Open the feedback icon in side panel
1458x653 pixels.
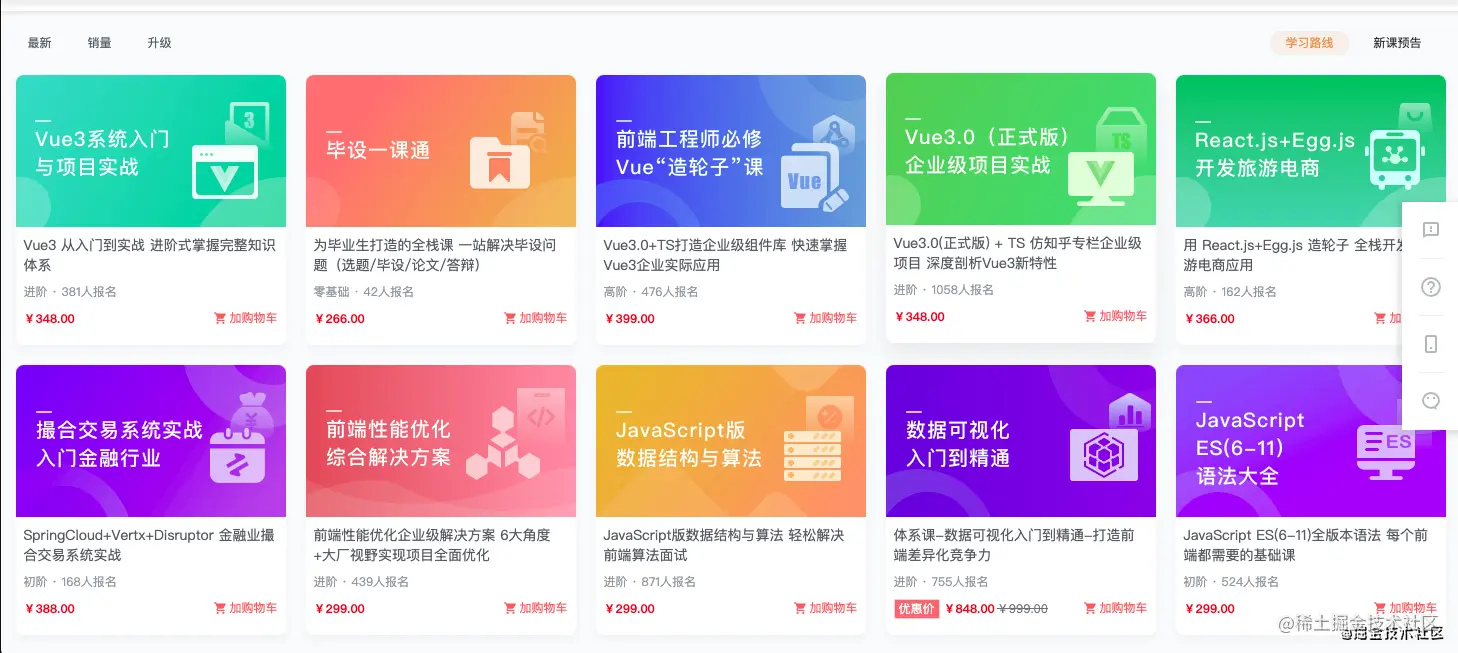(1431, 230)
